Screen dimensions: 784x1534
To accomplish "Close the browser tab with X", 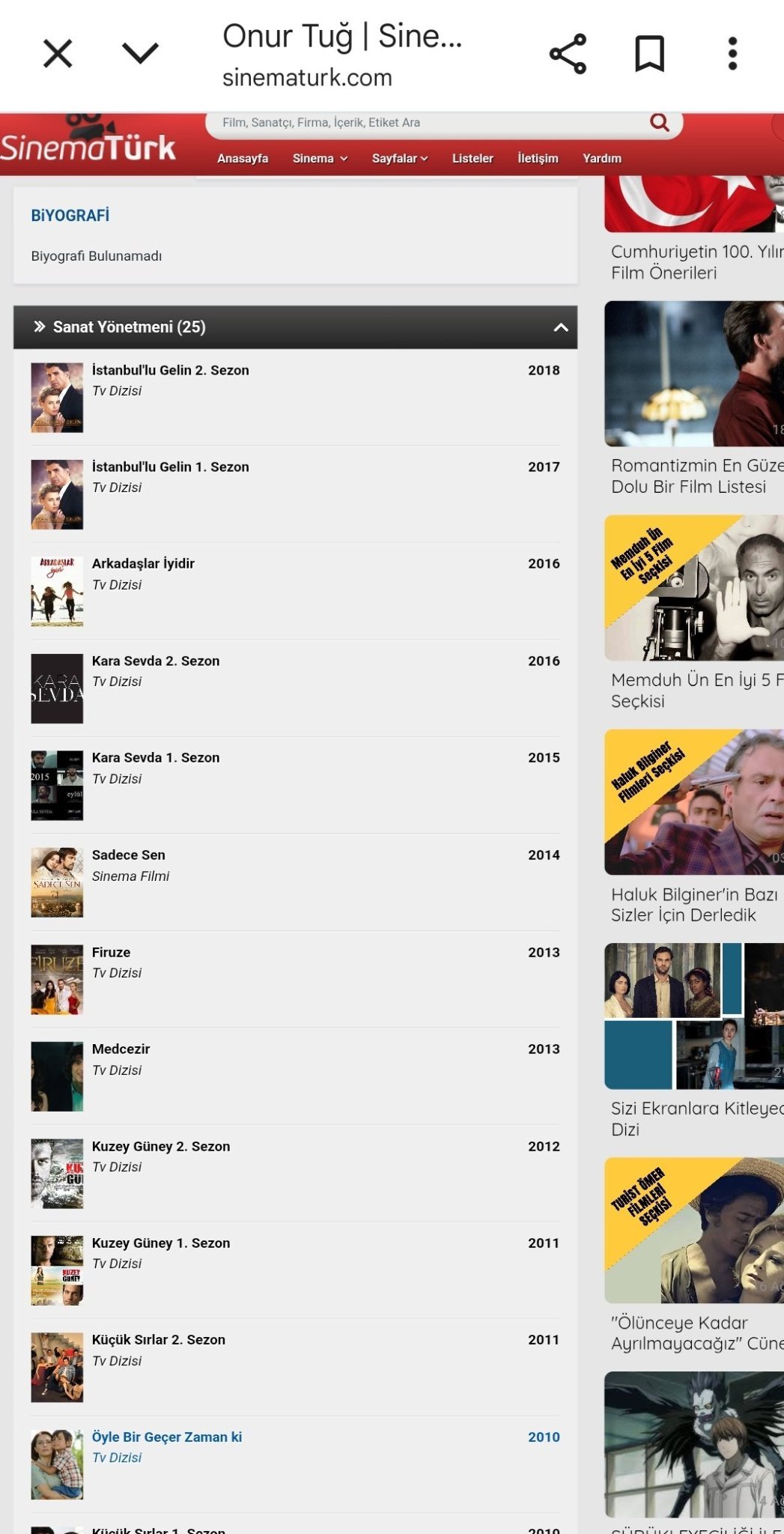I will 58,54.
